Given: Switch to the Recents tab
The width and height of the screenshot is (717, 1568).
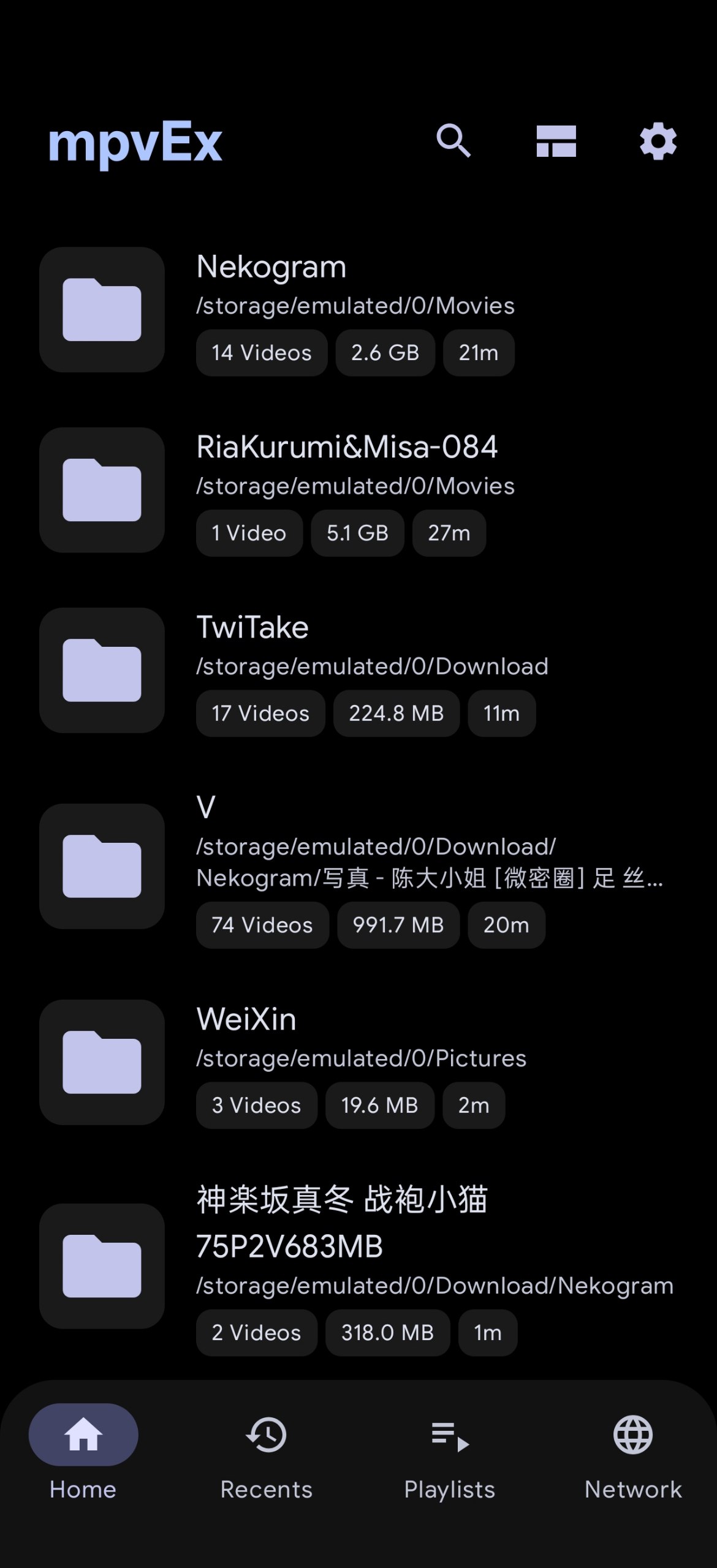Looking at the screenshot, I should pyautogui.click(x=266, y=1453).
